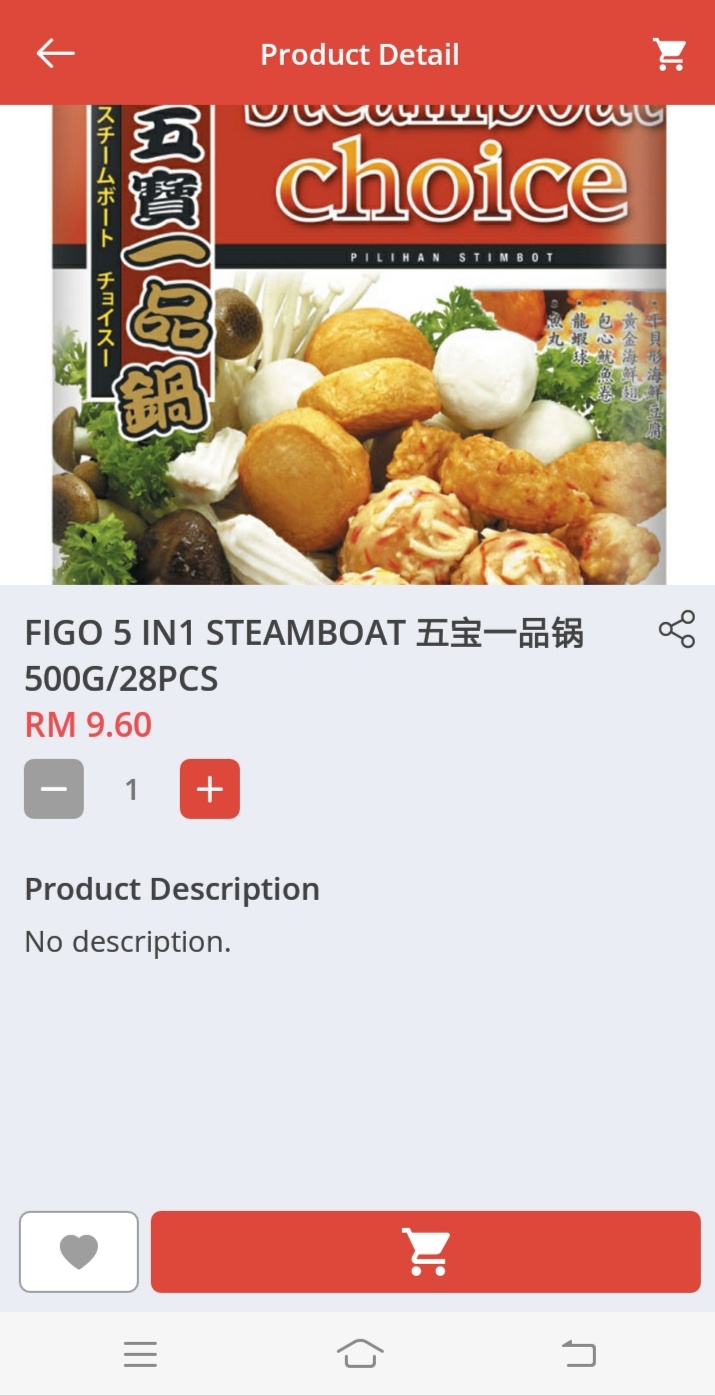This screenshot has width=715, height=1396.
Task: Open the FIGO steamboat product image
Action: (358, 345)
